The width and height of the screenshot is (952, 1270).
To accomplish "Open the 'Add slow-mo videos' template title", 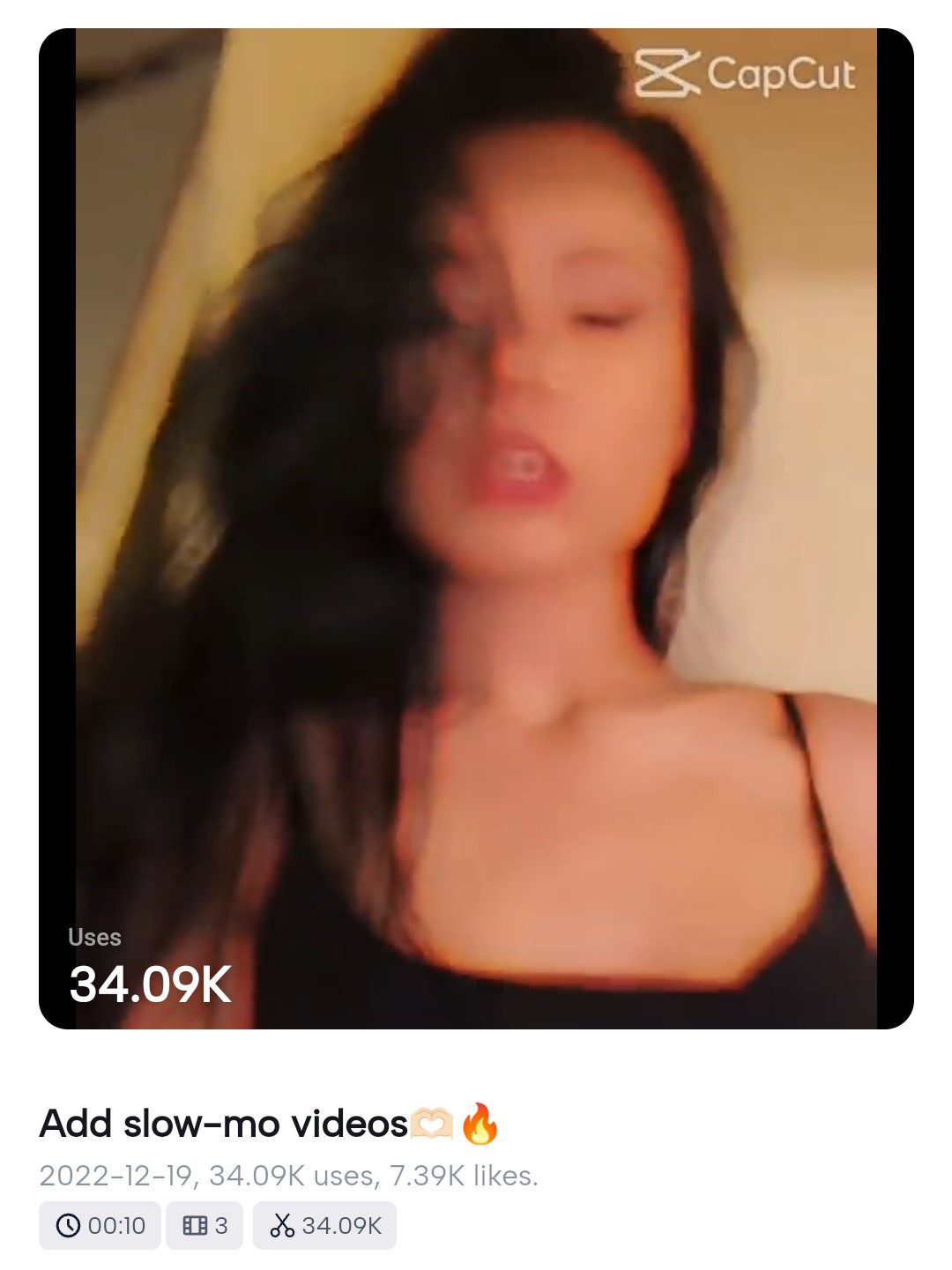I will [224, 1124].
